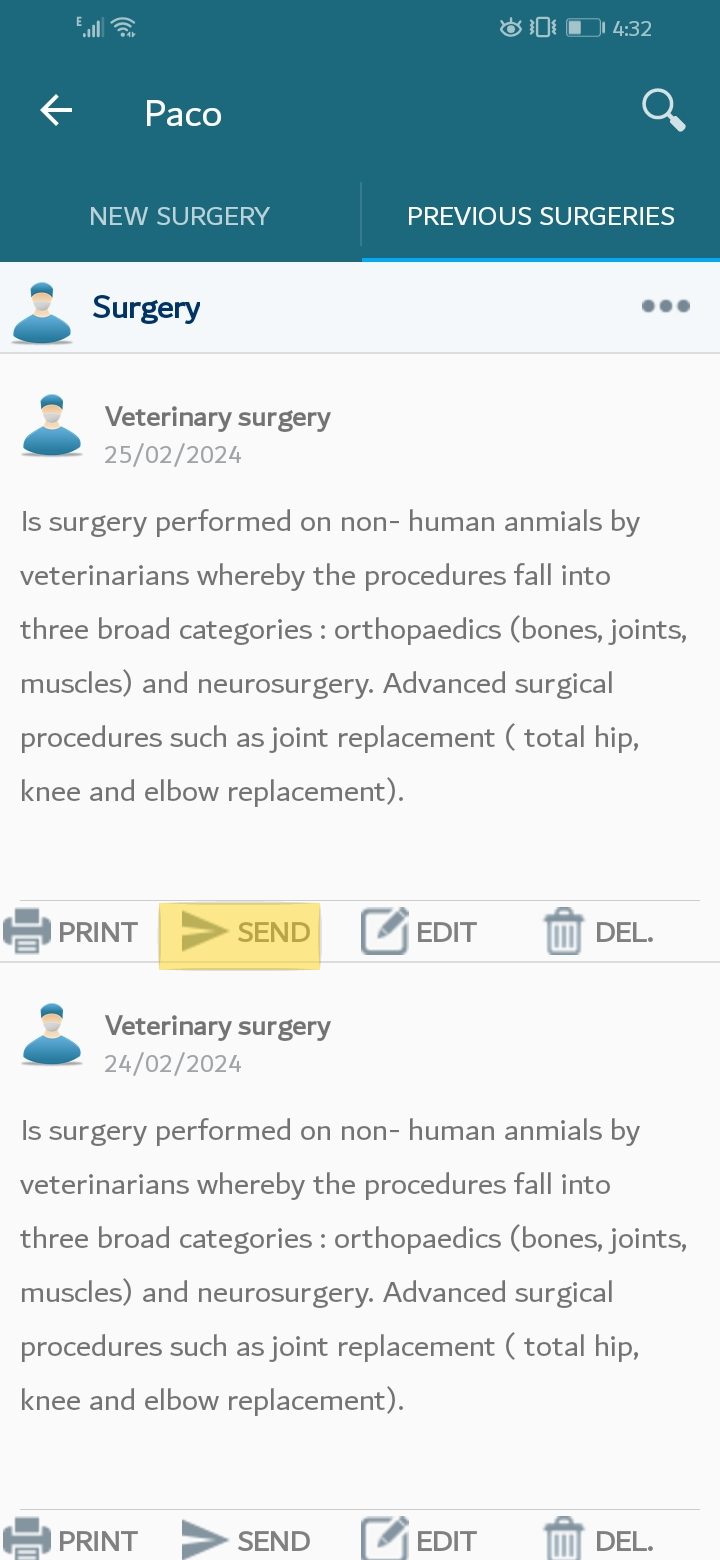Print the 25/02/2024 surgery record
The image size is (720, 1560).
tap(70, 932)
